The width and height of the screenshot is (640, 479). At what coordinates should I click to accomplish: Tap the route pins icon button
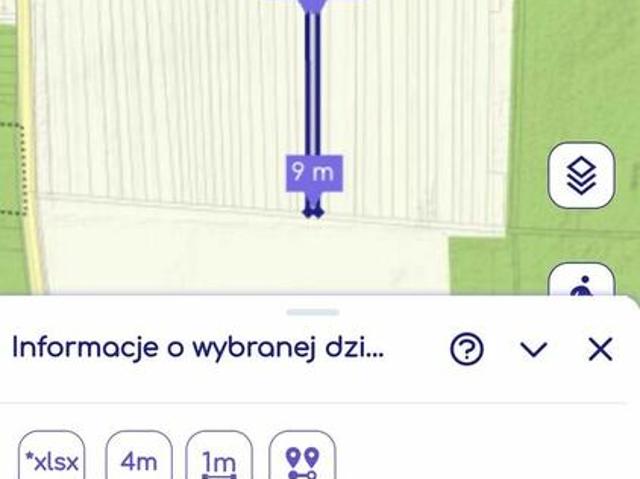[x=302, y=459]
